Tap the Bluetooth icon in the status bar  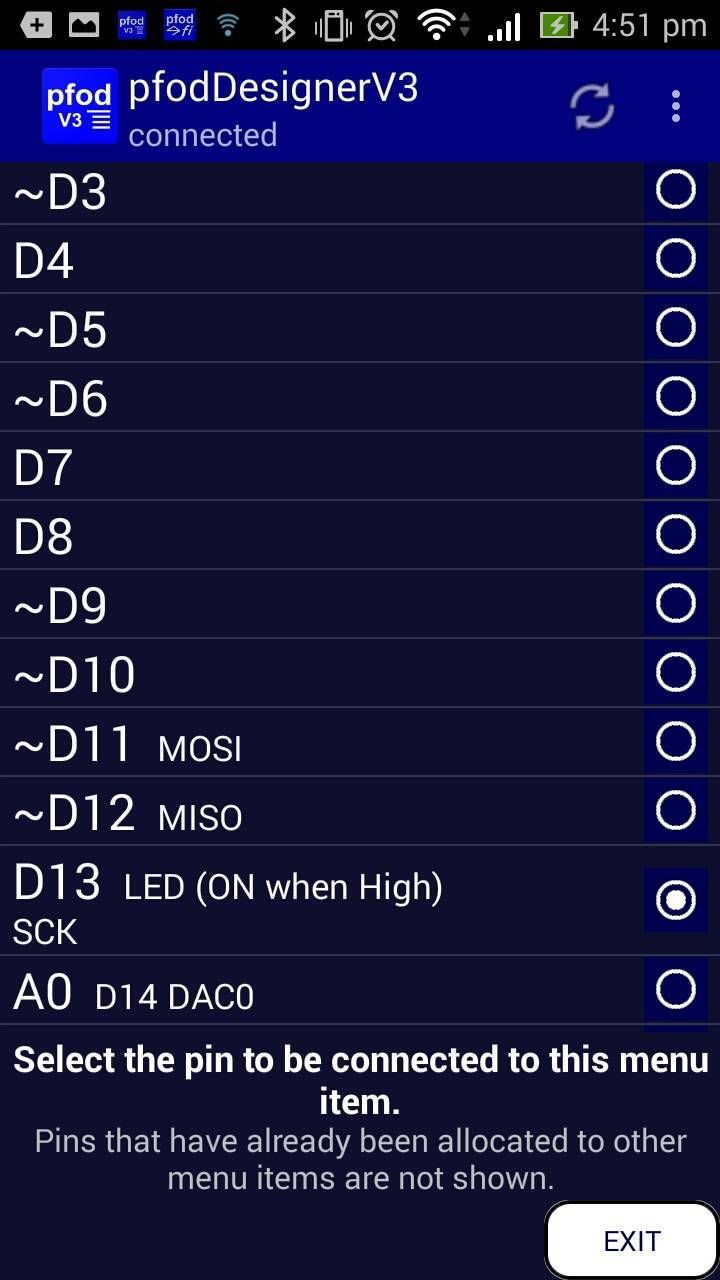tap(285, 24)
